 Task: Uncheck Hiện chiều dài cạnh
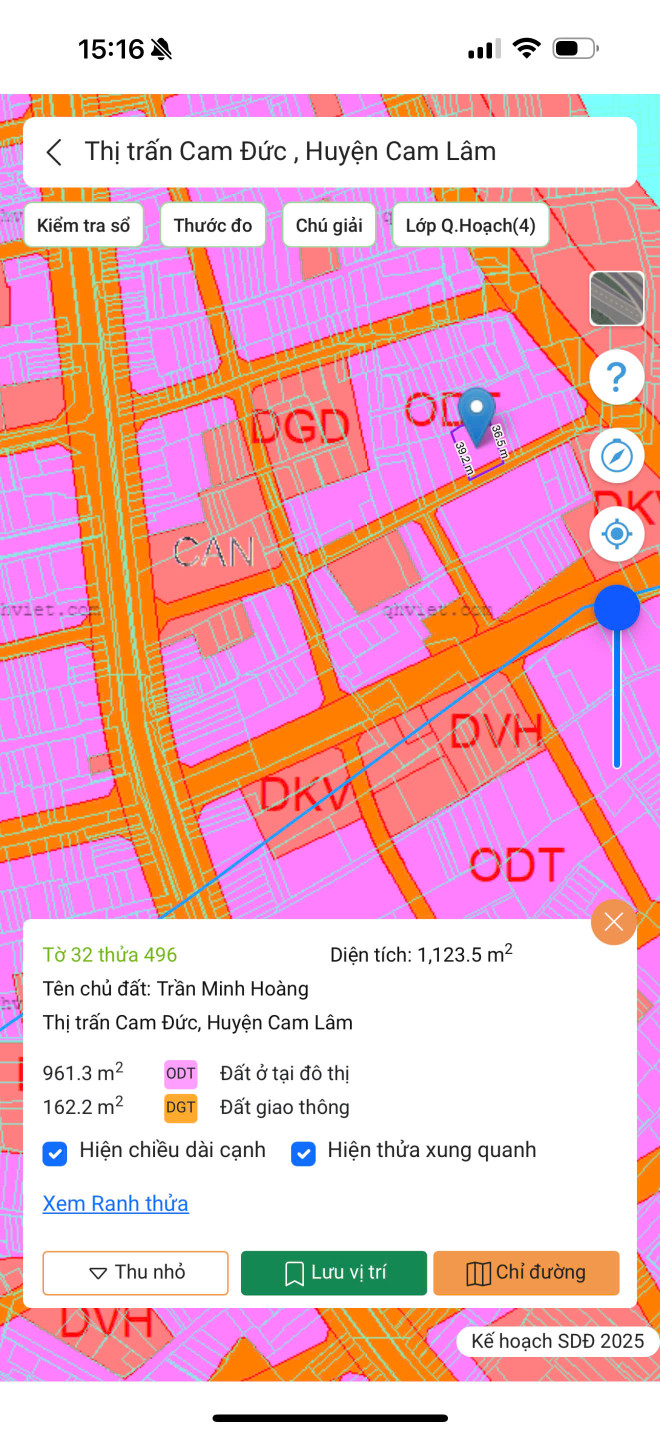pyautogui.click(x=55, y=1153)
